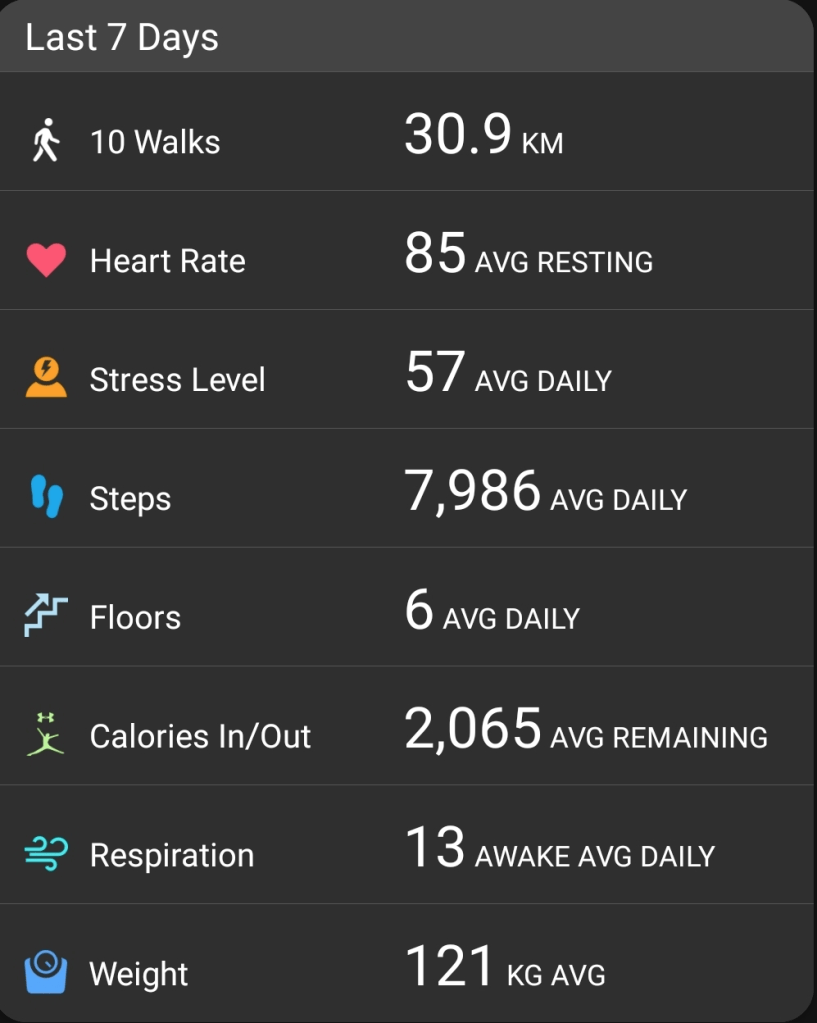The image size is (817, 1023).
Task: Open the Floors climbed row
Action: coord(135,617)
